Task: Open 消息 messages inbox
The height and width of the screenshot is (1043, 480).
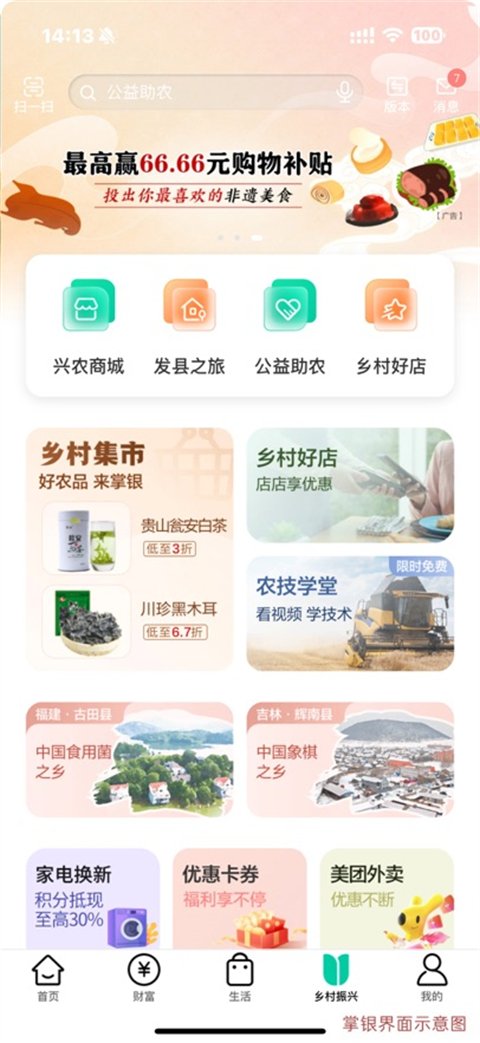Action: 446,94
